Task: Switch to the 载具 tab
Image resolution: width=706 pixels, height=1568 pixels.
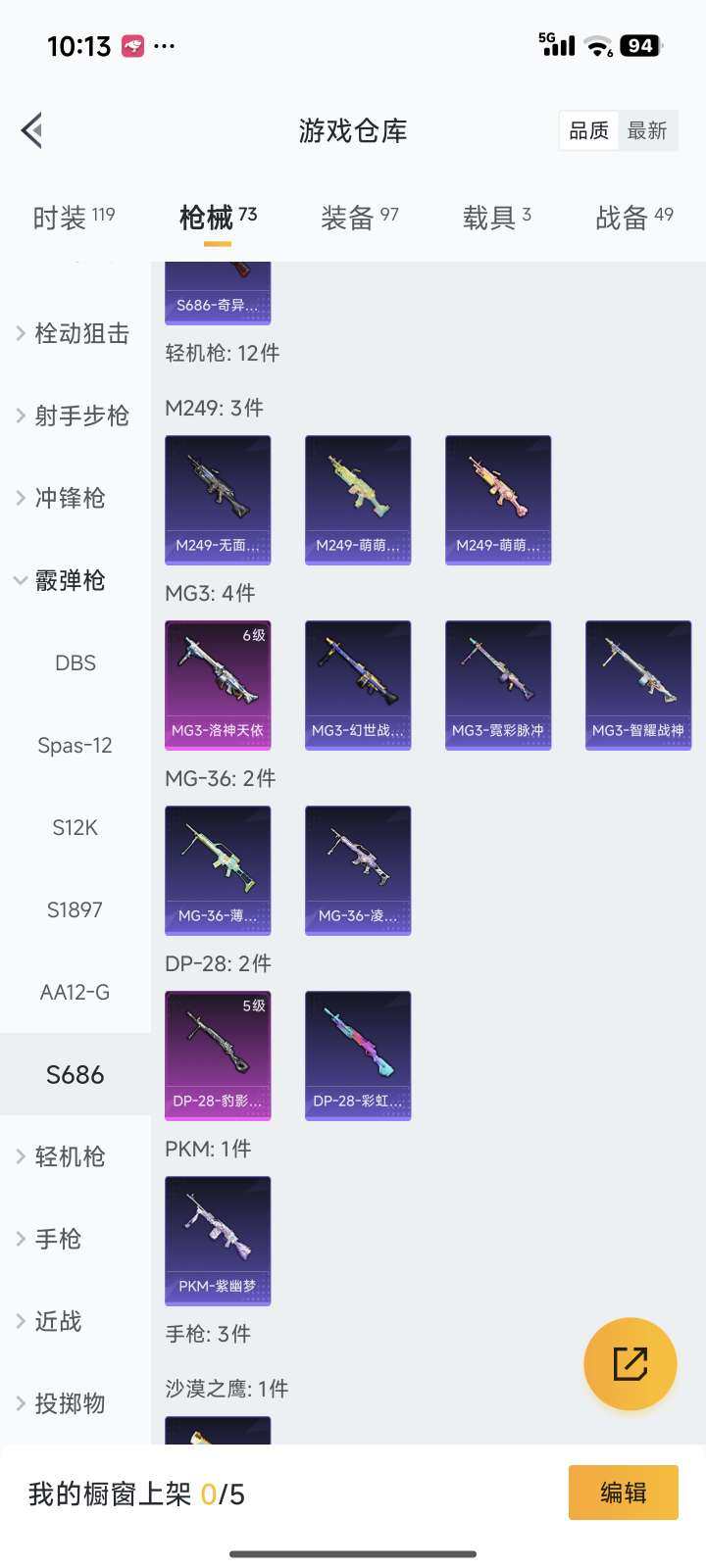Action: pos(496,217)
